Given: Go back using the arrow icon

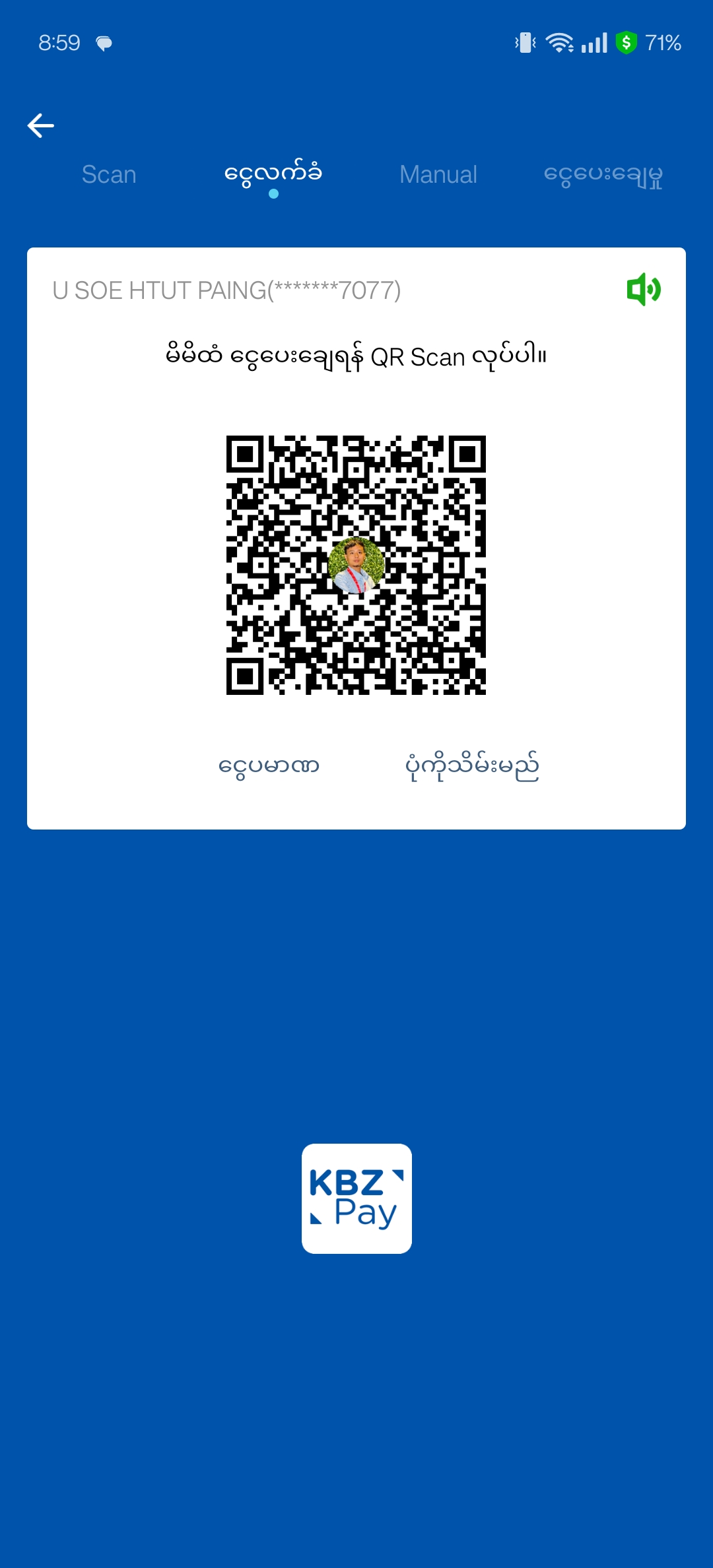Looking at the screenshot, I should pyautogui.click(x=41, y=125).
